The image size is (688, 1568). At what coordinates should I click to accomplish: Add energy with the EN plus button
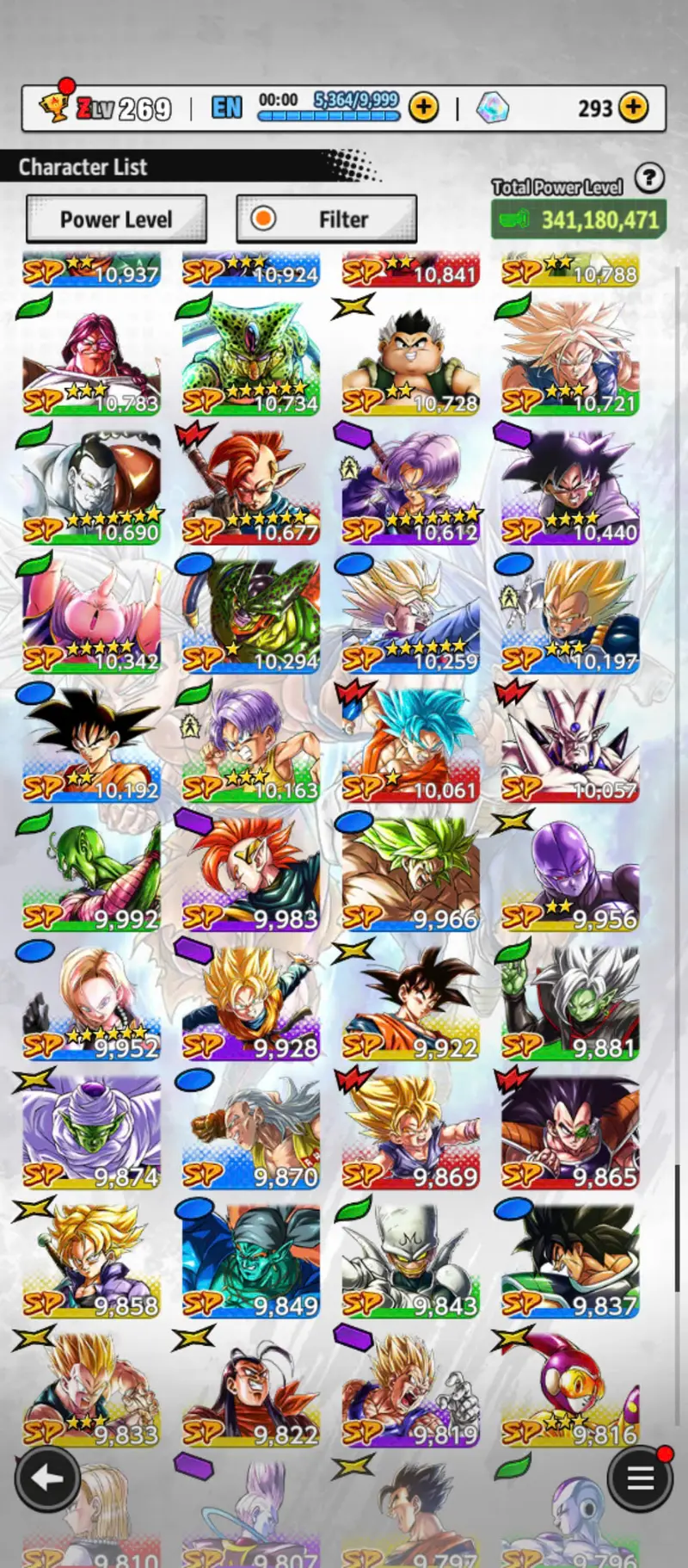click(423, 108)
